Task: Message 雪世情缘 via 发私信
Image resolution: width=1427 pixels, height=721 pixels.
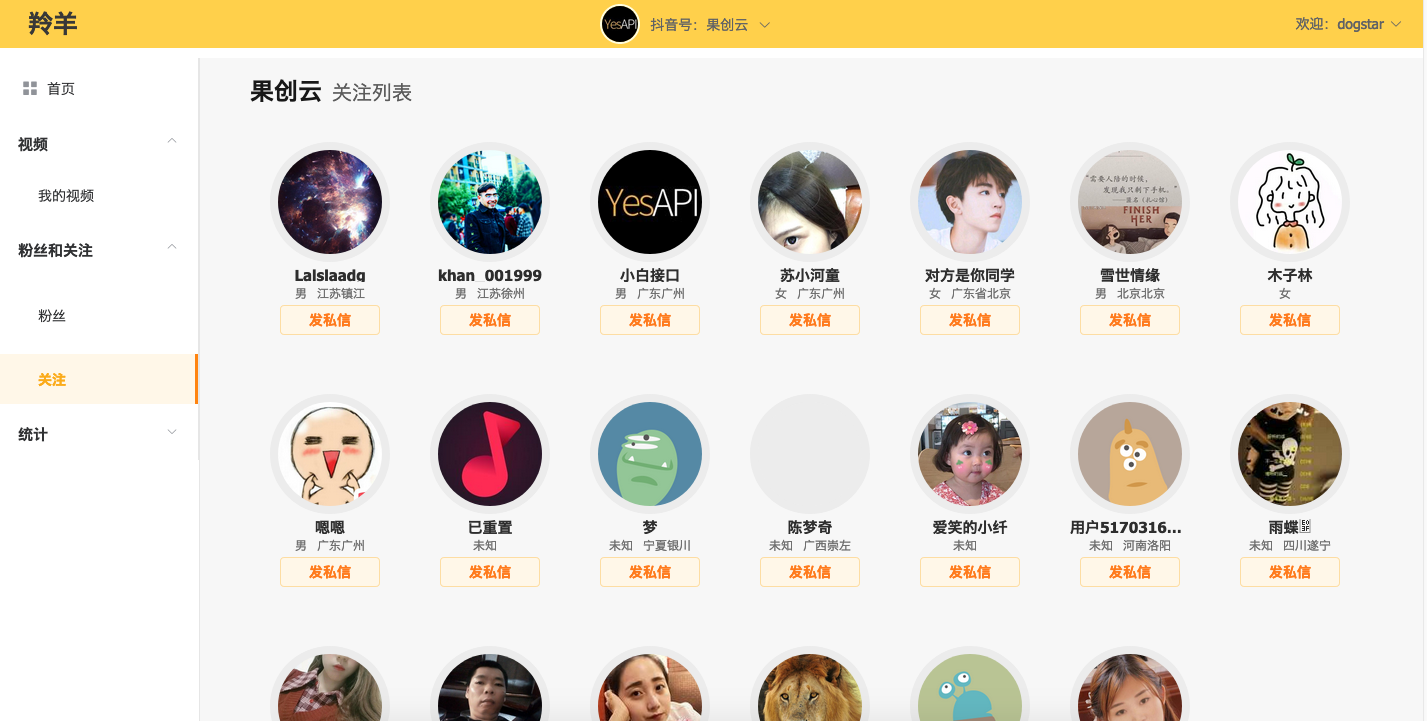Action: (1130, 320)
